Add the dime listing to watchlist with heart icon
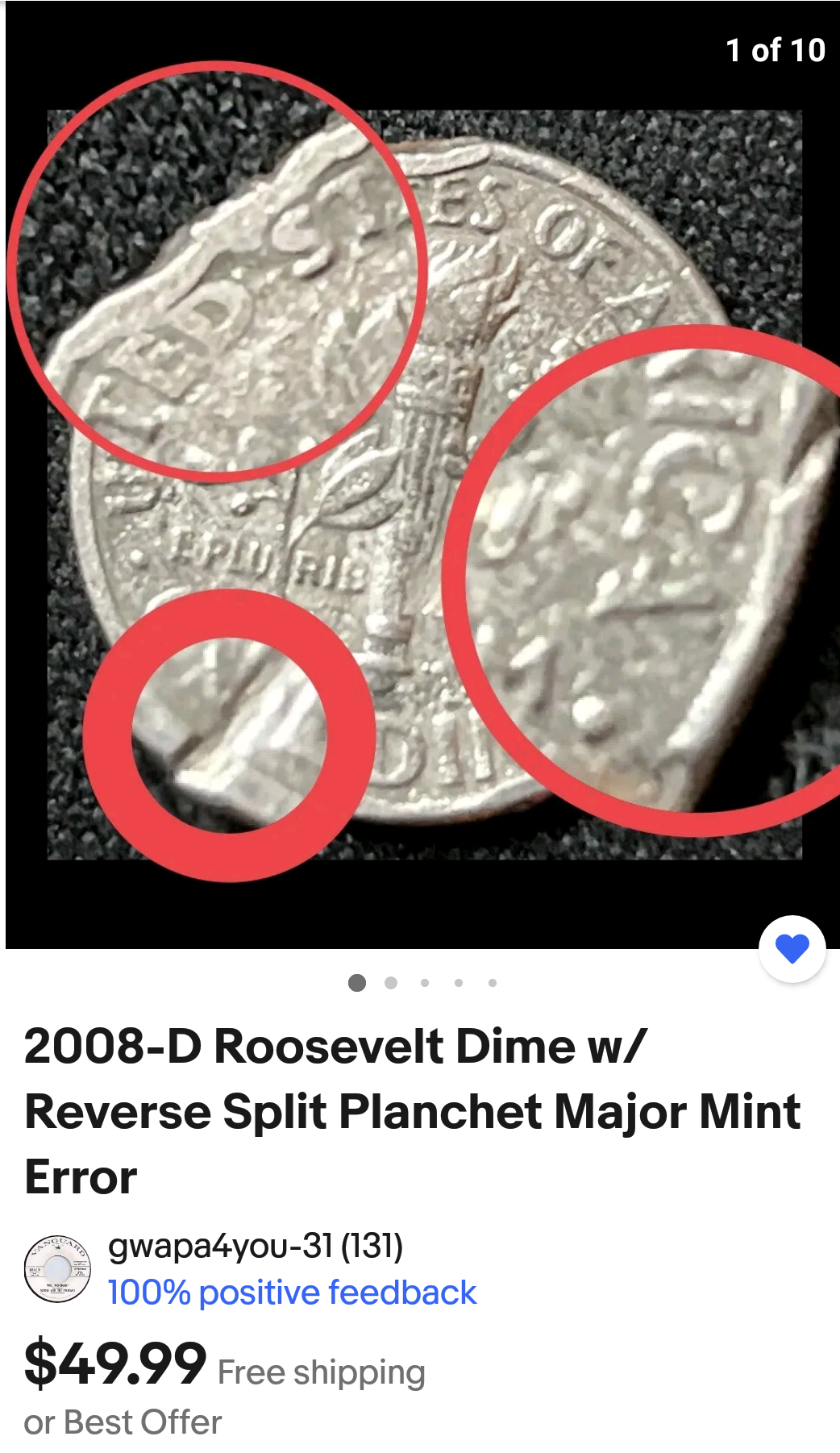 pyautogui.click(x=792, y=948)
